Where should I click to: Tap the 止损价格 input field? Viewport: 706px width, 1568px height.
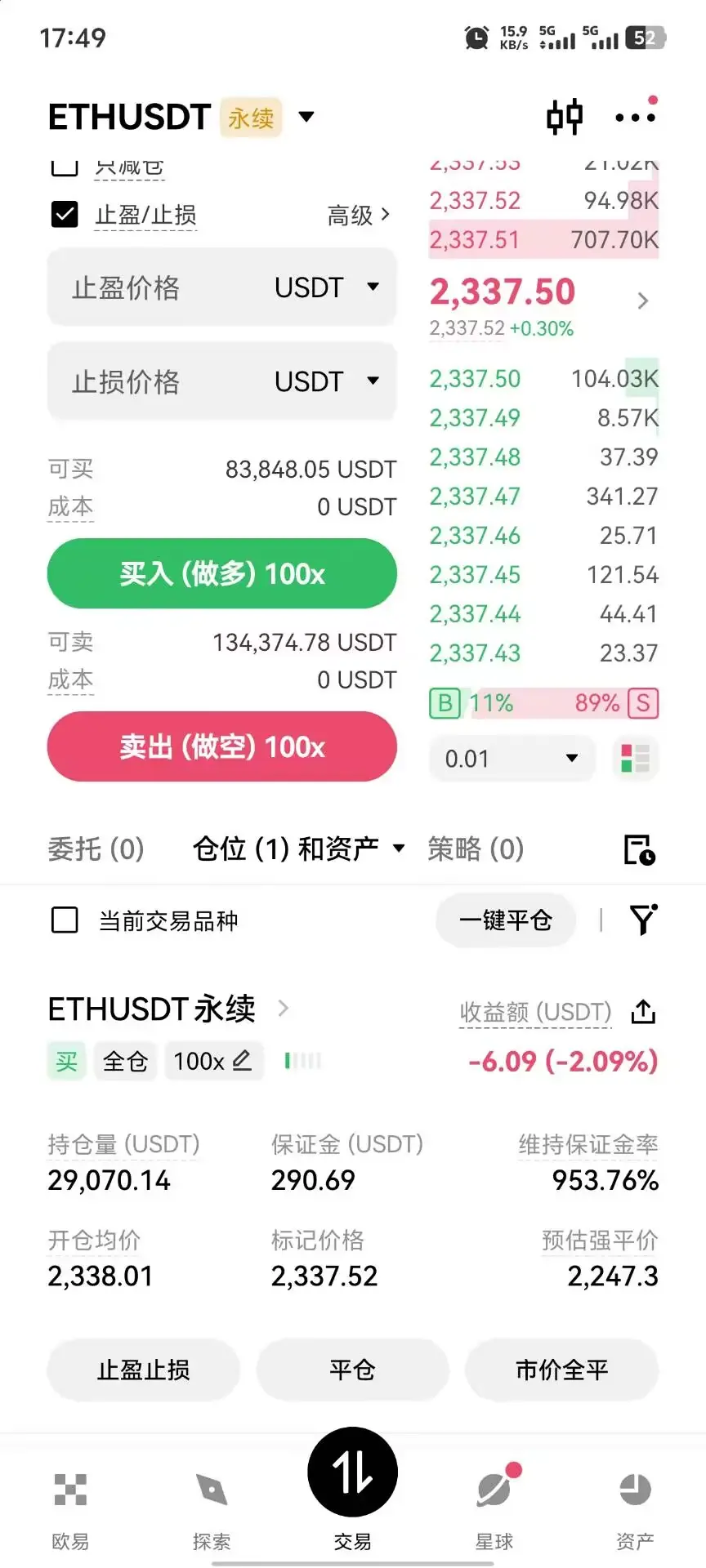point(221,381)
